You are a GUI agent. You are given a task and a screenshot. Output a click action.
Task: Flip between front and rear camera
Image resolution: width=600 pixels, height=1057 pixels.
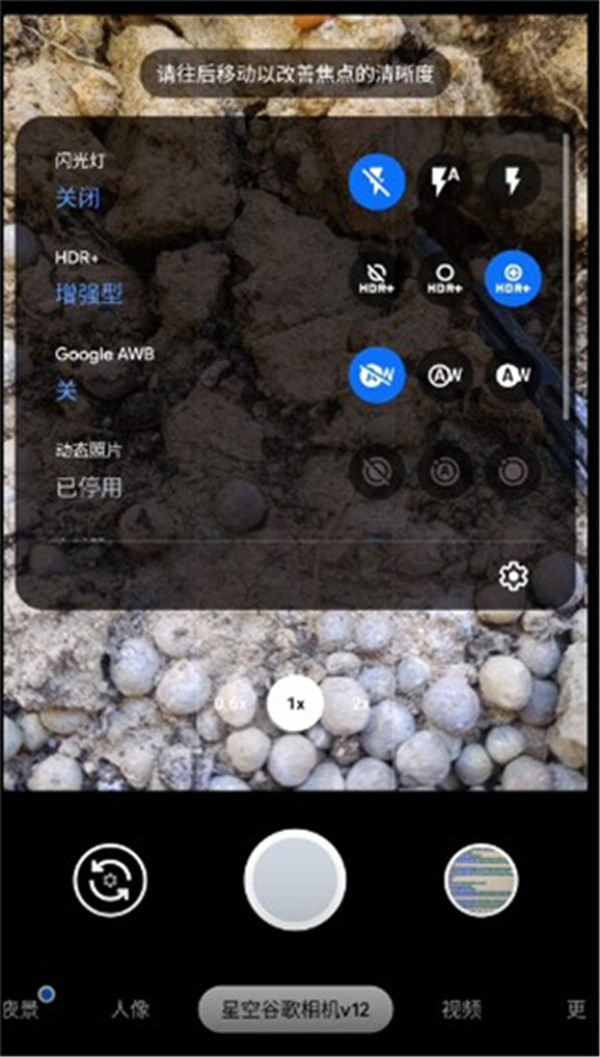click(110, 880)
